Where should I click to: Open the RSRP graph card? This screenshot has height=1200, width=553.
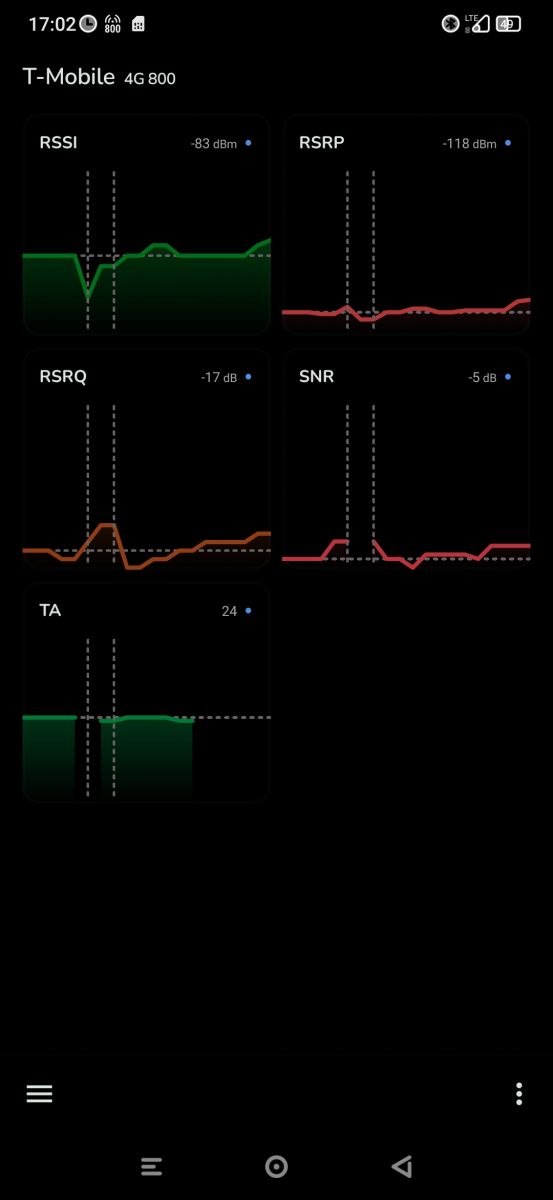406,225
